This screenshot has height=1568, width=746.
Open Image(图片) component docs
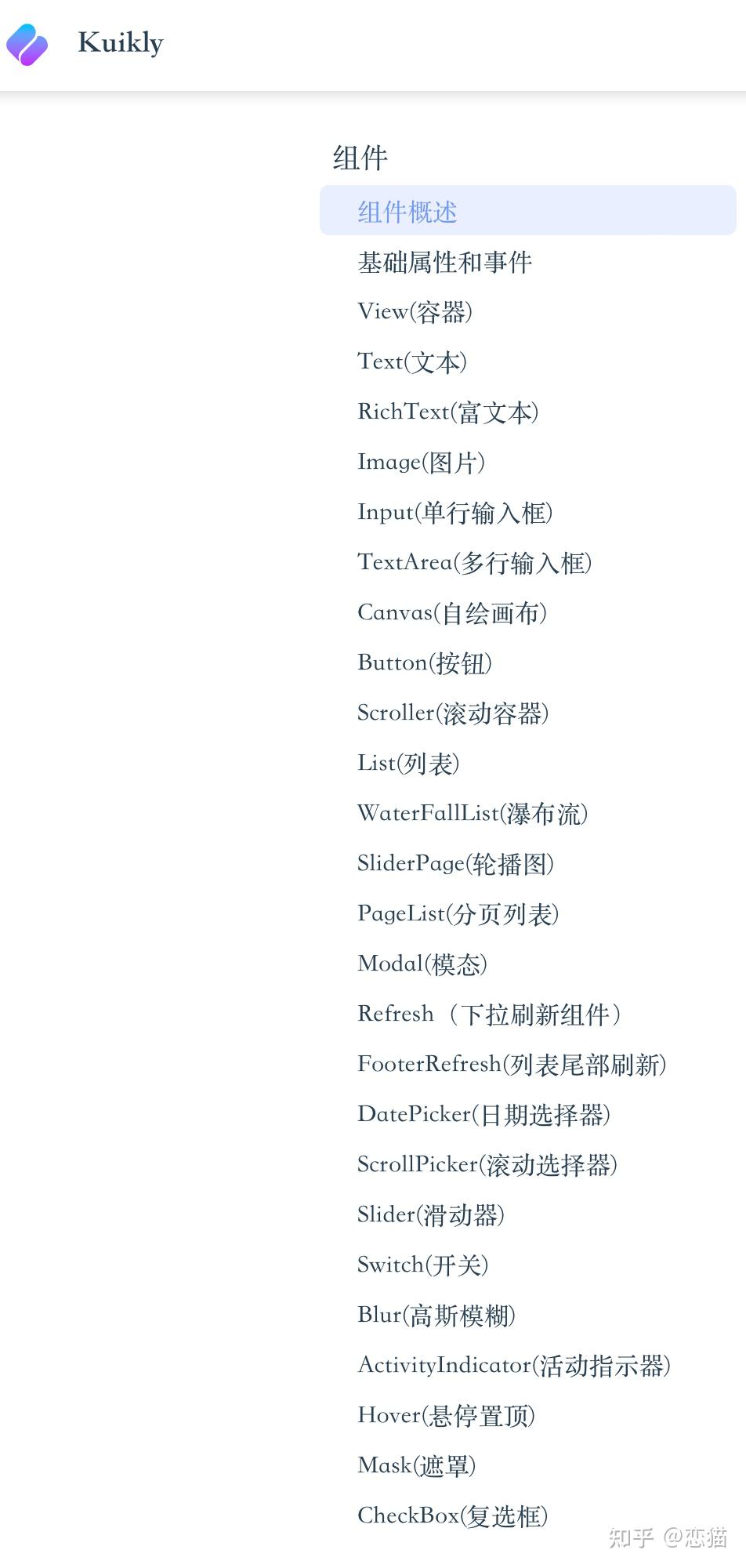pos(421,463)
